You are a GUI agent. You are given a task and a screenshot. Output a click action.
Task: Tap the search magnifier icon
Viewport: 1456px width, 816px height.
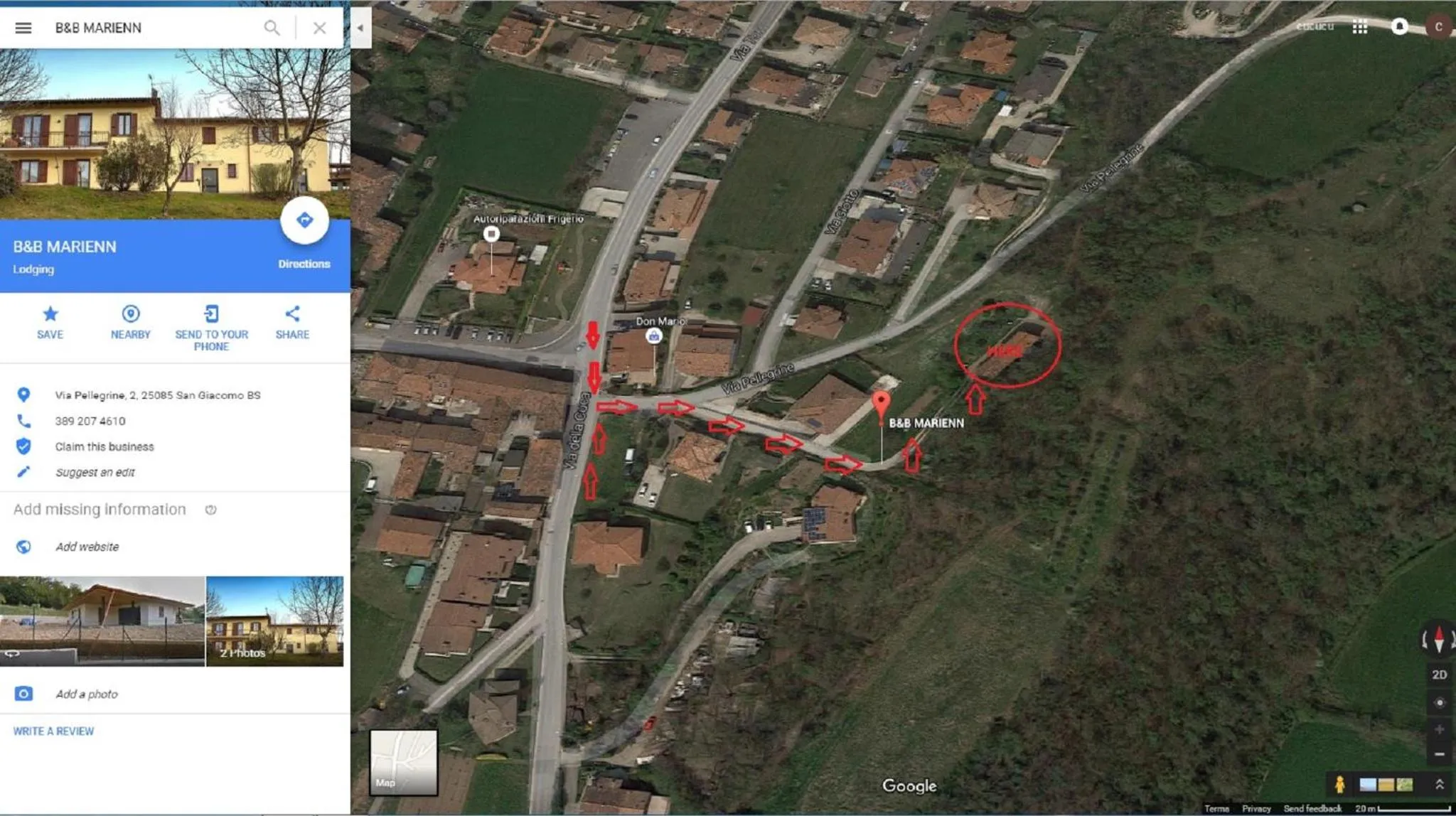click(x=272, y=28)
